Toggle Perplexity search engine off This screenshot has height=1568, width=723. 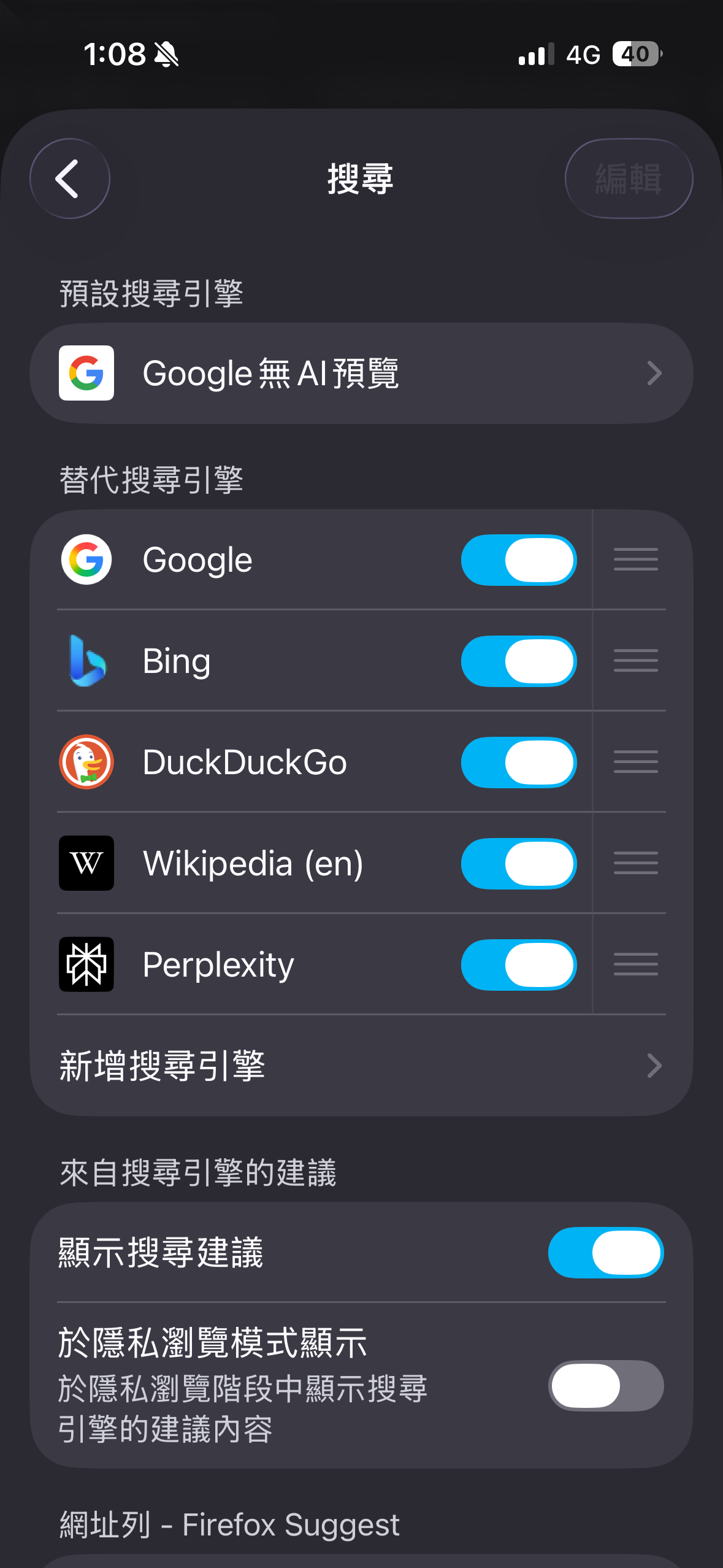(518, 965)
